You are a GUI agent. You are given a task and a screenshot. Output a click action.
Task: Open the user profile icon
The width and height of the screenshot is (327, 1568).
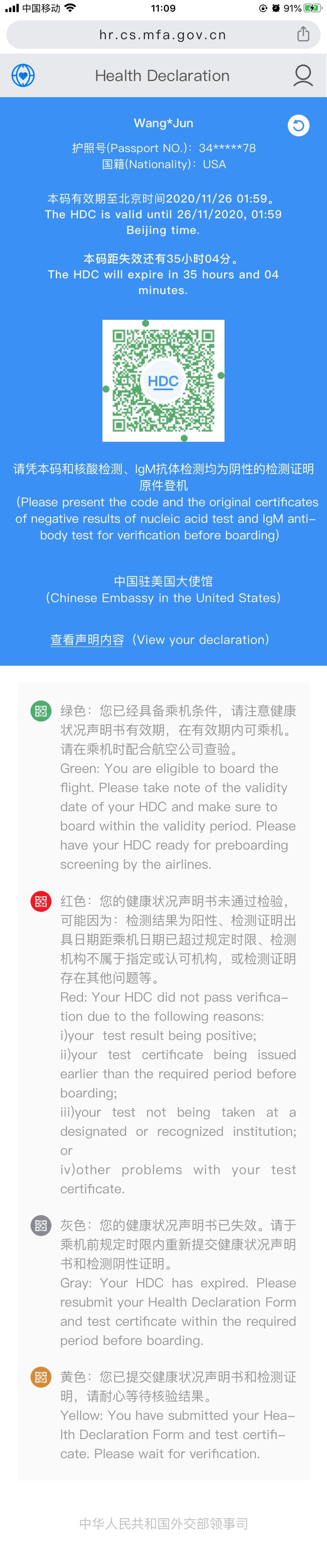[303, 75]
